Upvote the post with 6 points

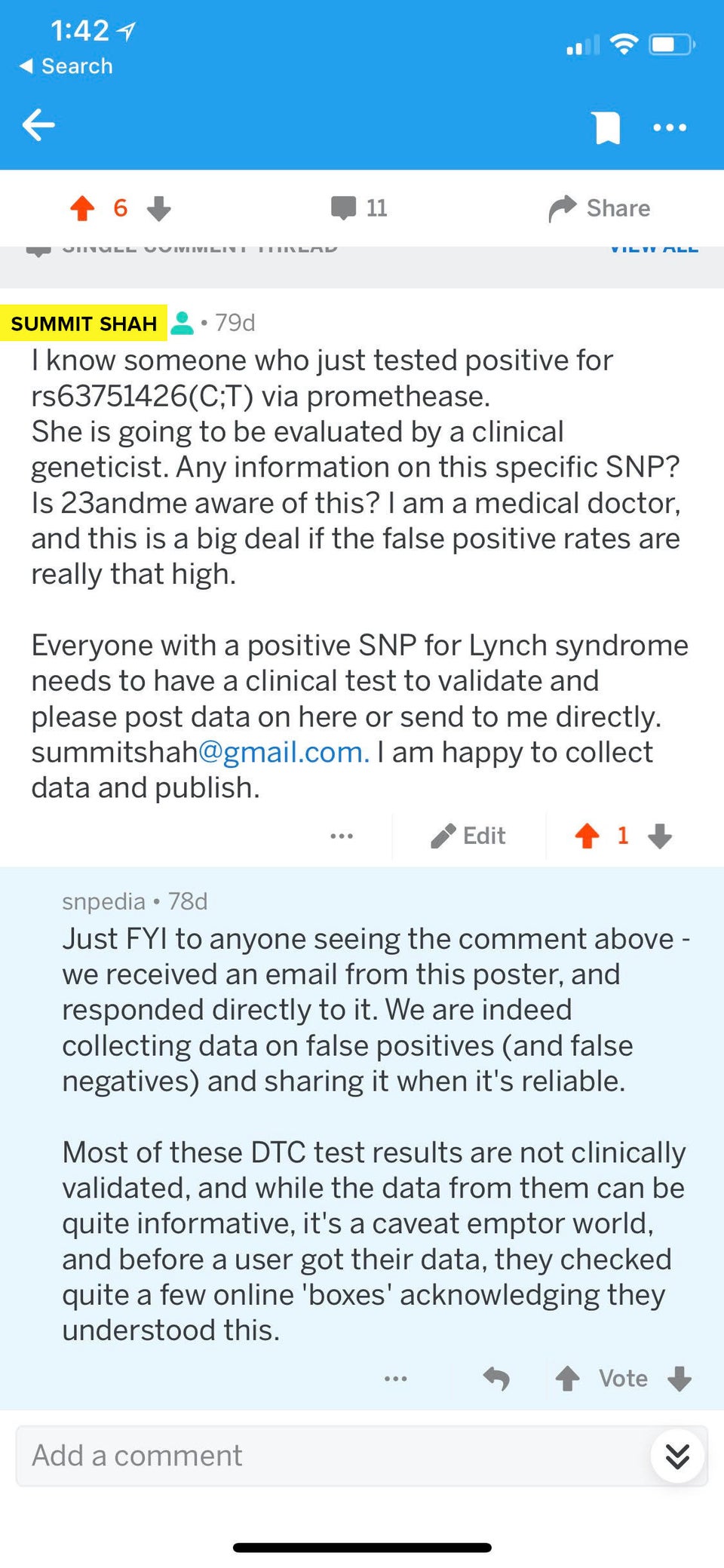pyautogui.click(x=82, y=208)
